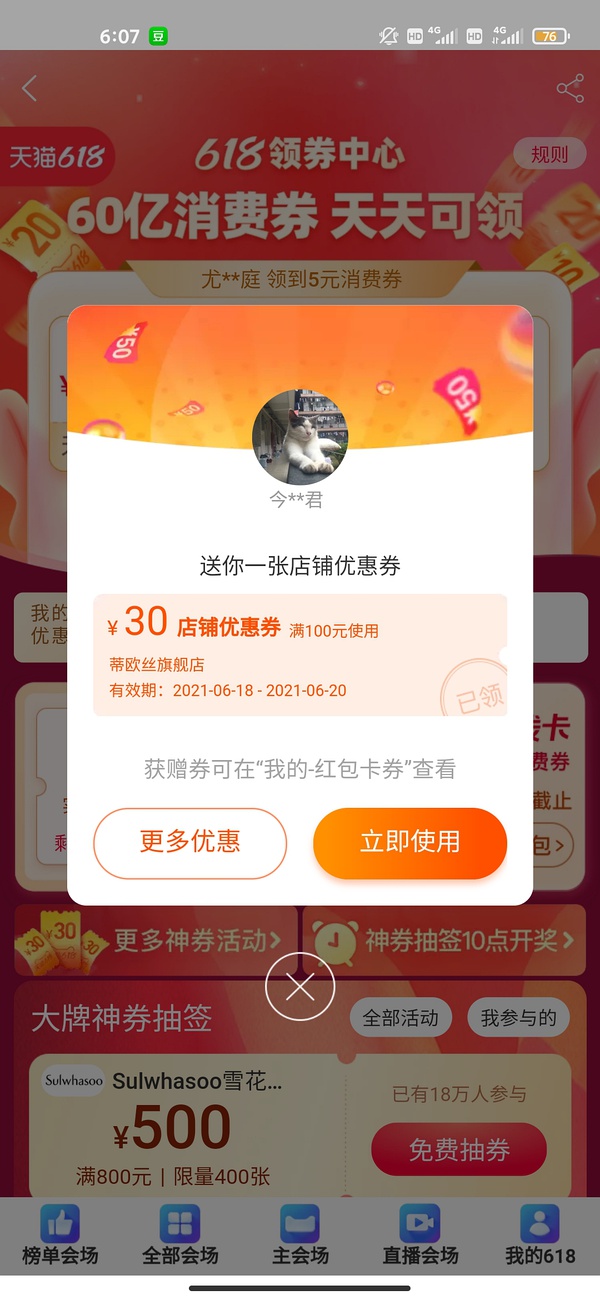
Task: Tap 立即使用 to use the coupon
Action: pyautogui.click(x=410, y=843)
